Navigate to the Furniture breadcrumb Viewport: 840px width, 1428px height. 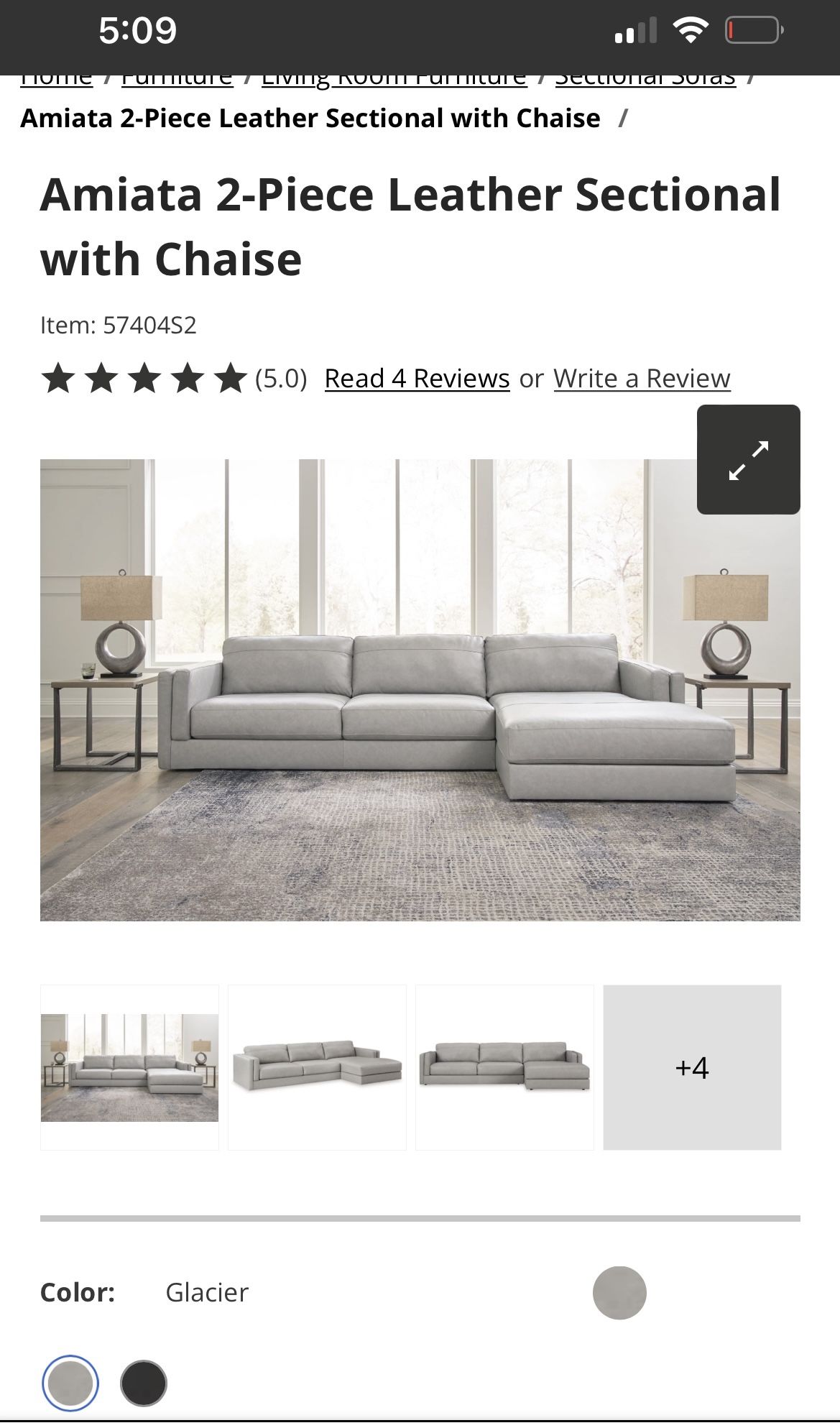(177, 79)
